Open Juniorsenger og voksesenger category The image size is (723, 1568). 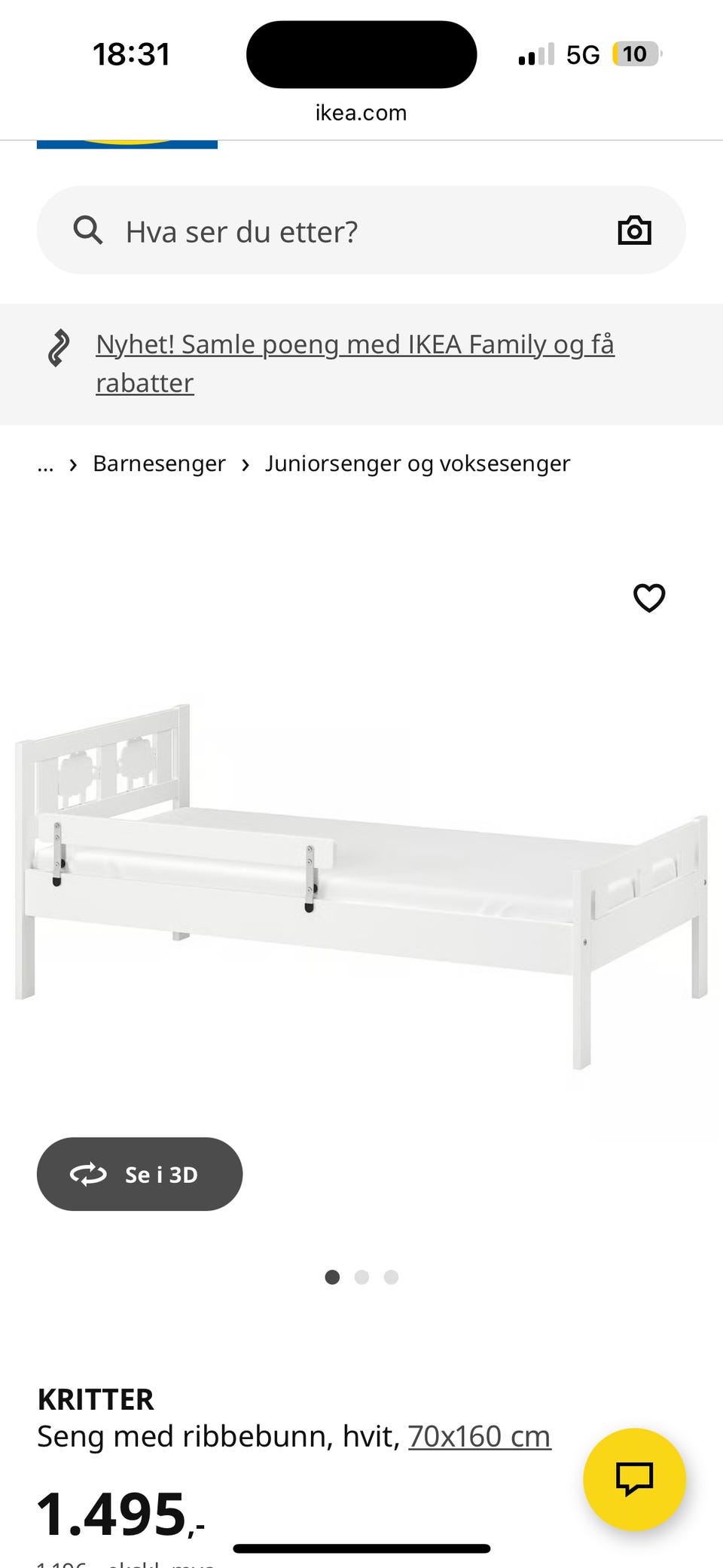point(417,463)
